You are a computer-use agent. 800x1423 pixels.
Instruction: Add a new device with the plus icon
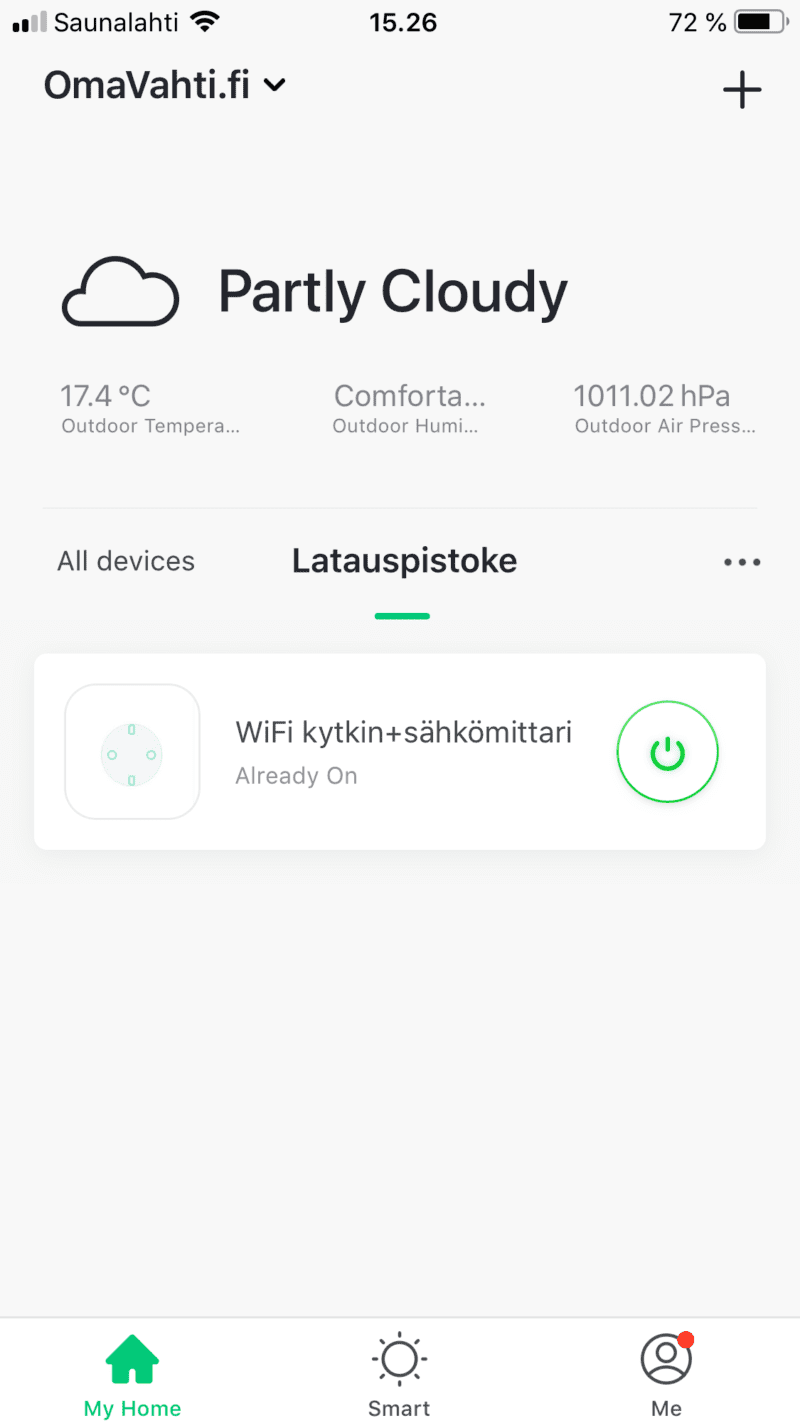tap(741, 90)
